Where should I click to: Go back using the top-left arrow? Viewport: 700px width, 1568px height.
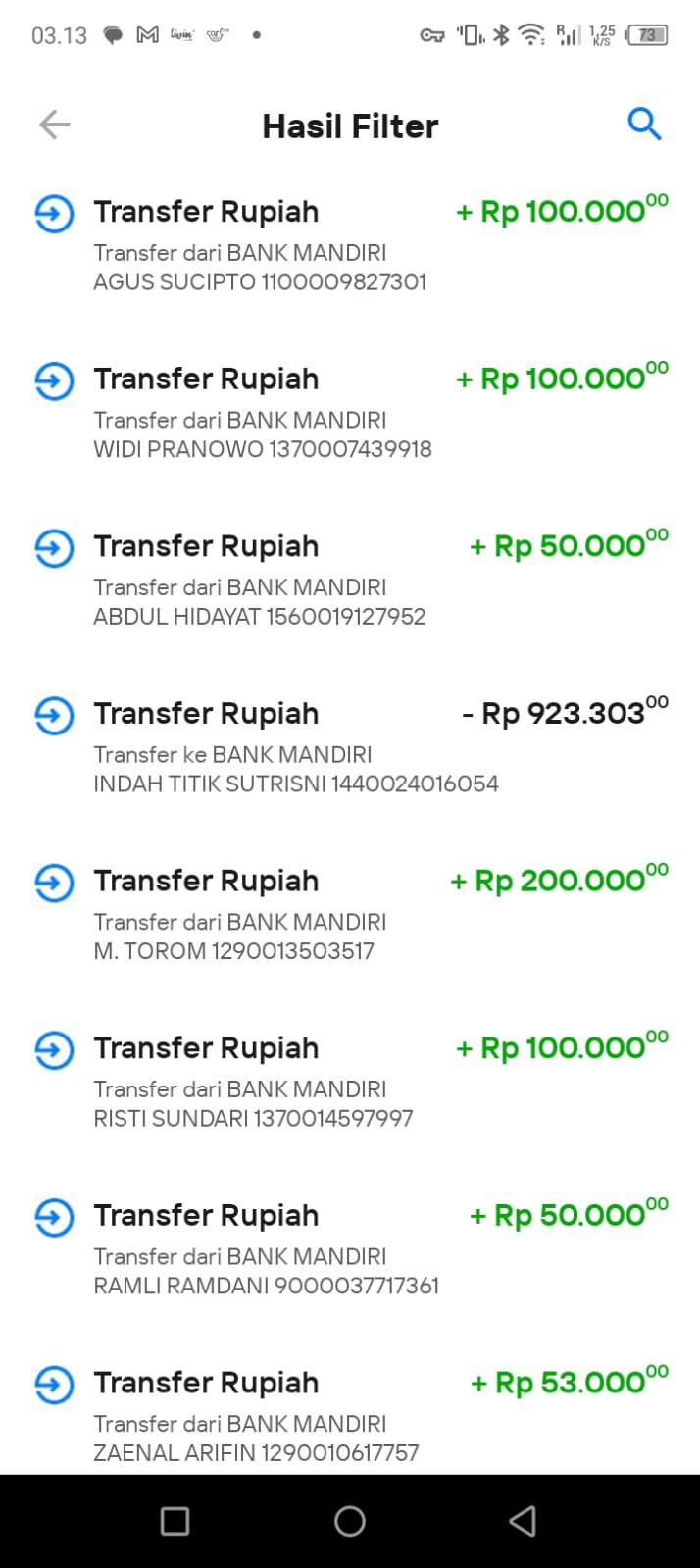tap(55, 125)
